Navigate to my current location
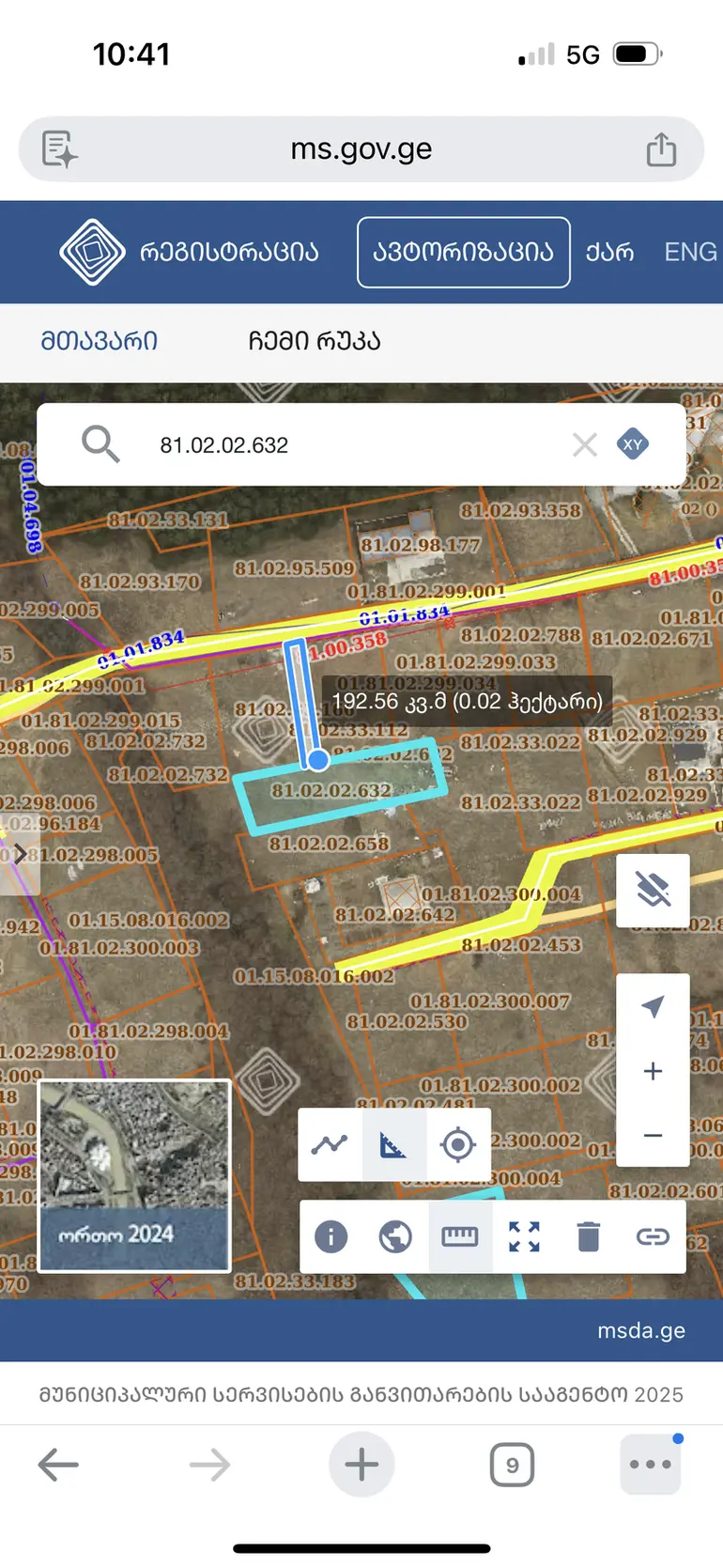The height and width of the screenshot is (1568, 723). point(653,1007)
